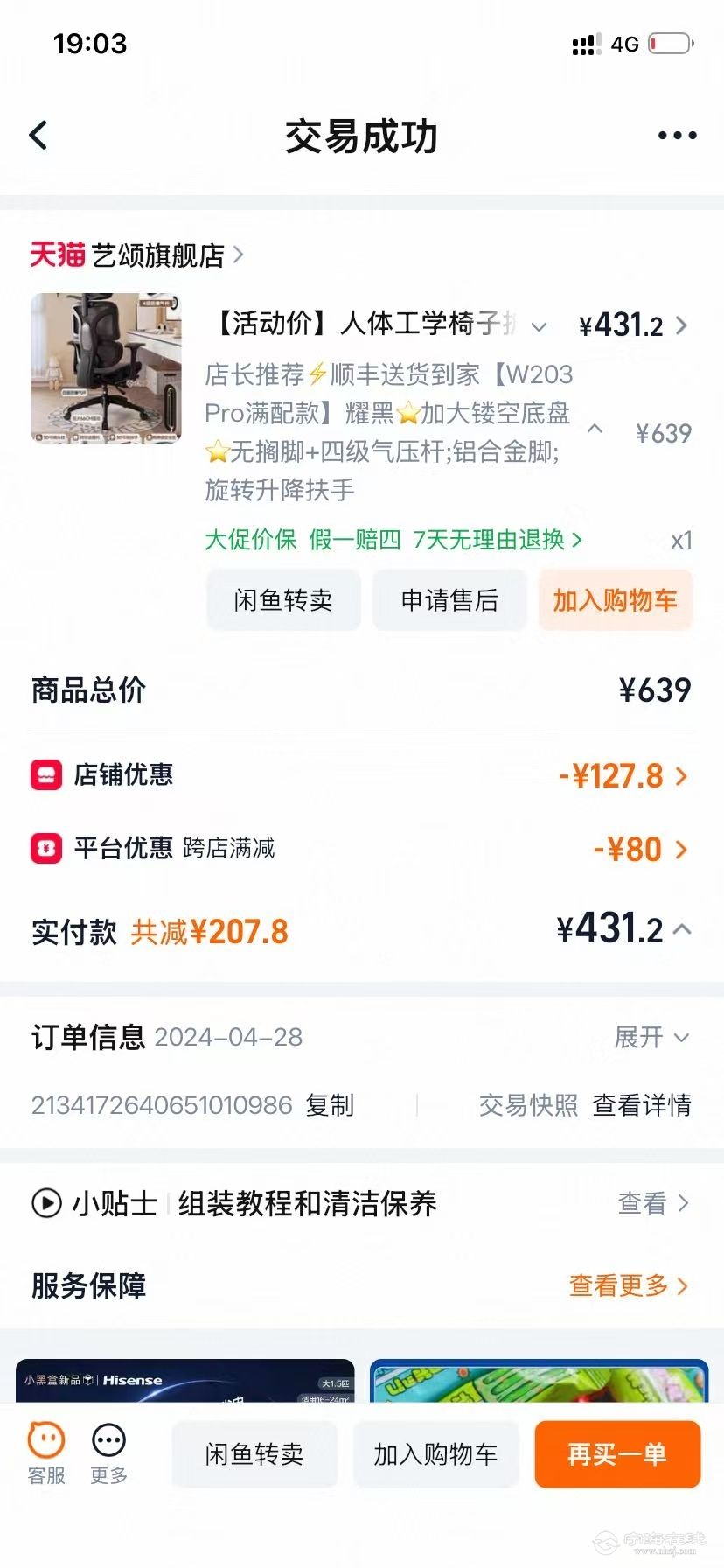Tap 查看详情 in order info
Viewport: 724px width, 1568px height.
tap(642, 1105)
